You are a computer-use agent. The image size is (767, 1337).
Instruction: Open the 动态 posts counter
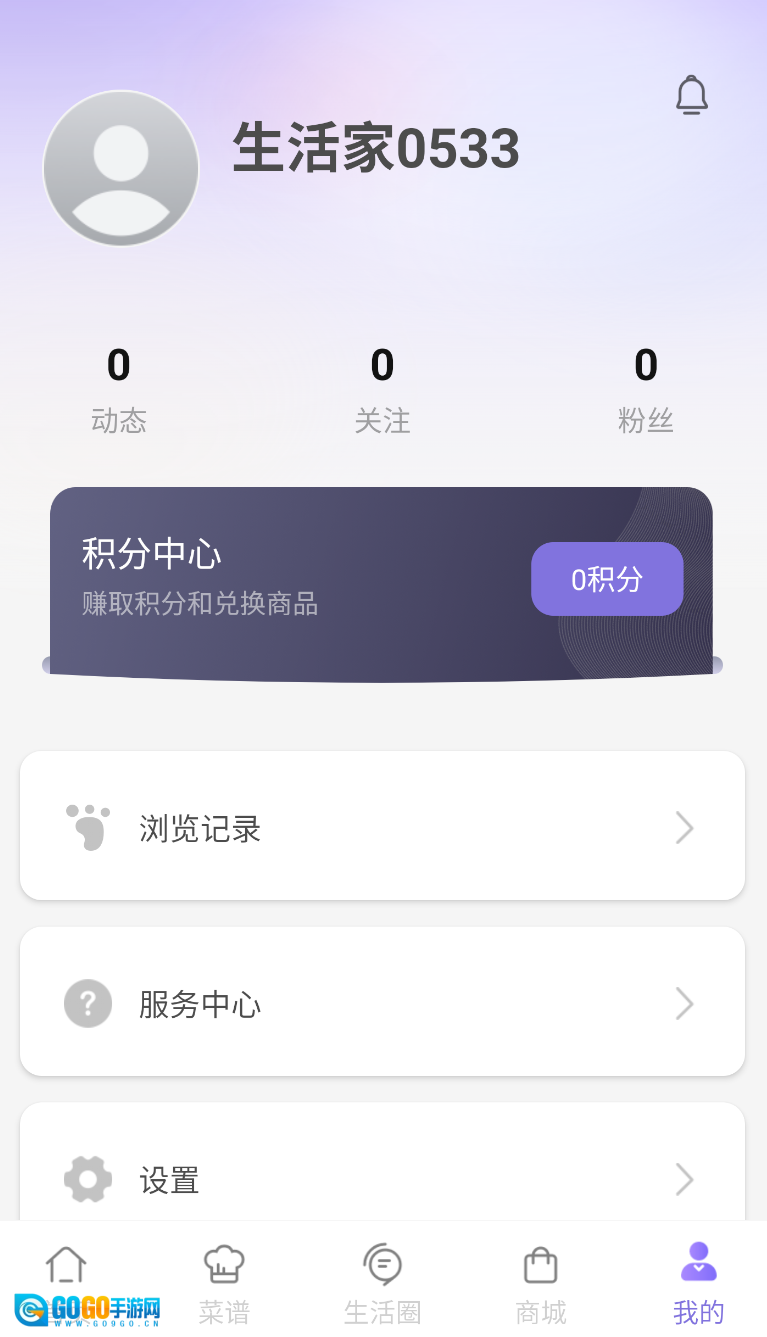tap(119, 390)
